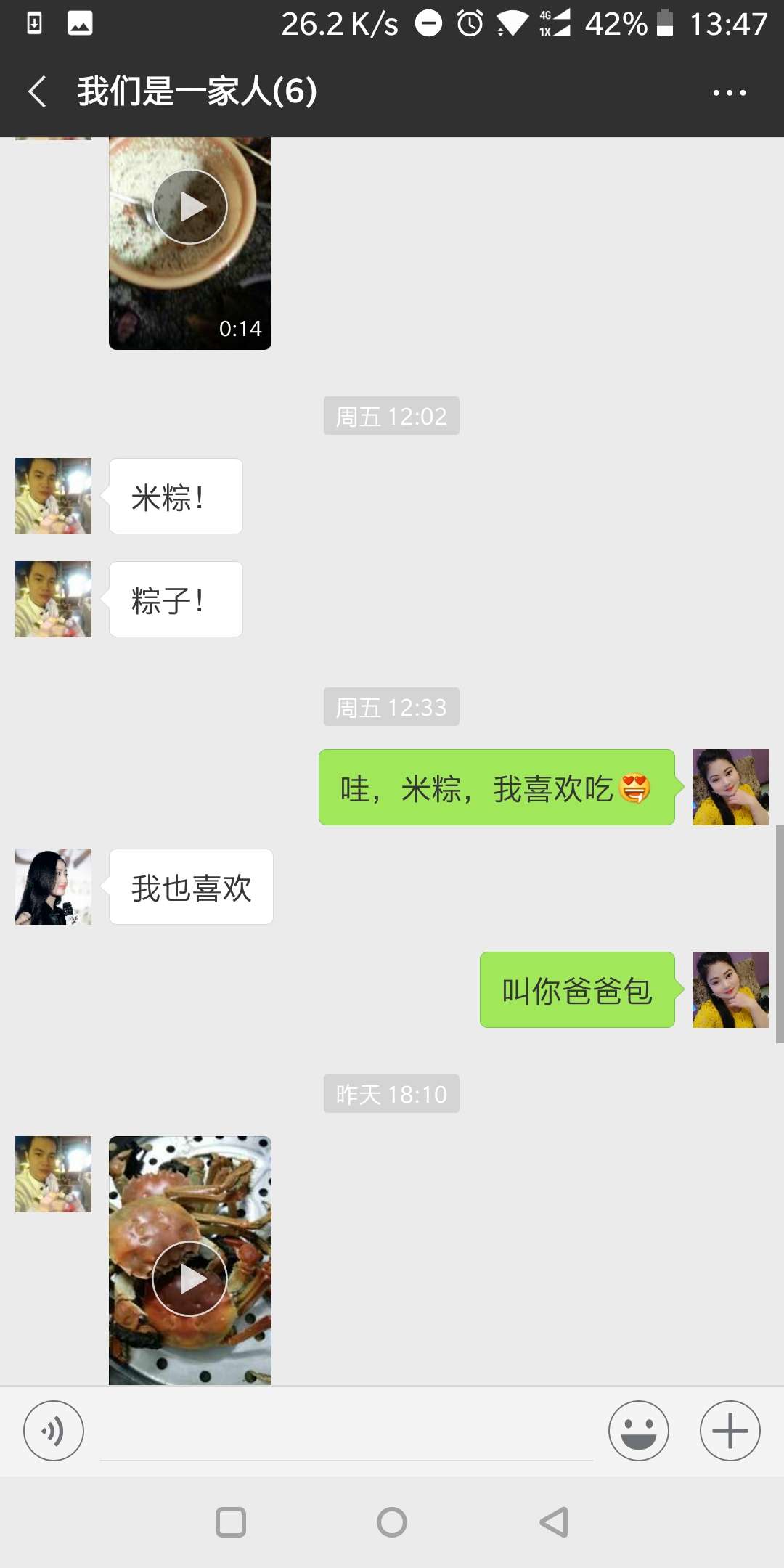Tap the Wi-Fi icon in status bar
784x1568 pixels.
(x=513, y=23)
